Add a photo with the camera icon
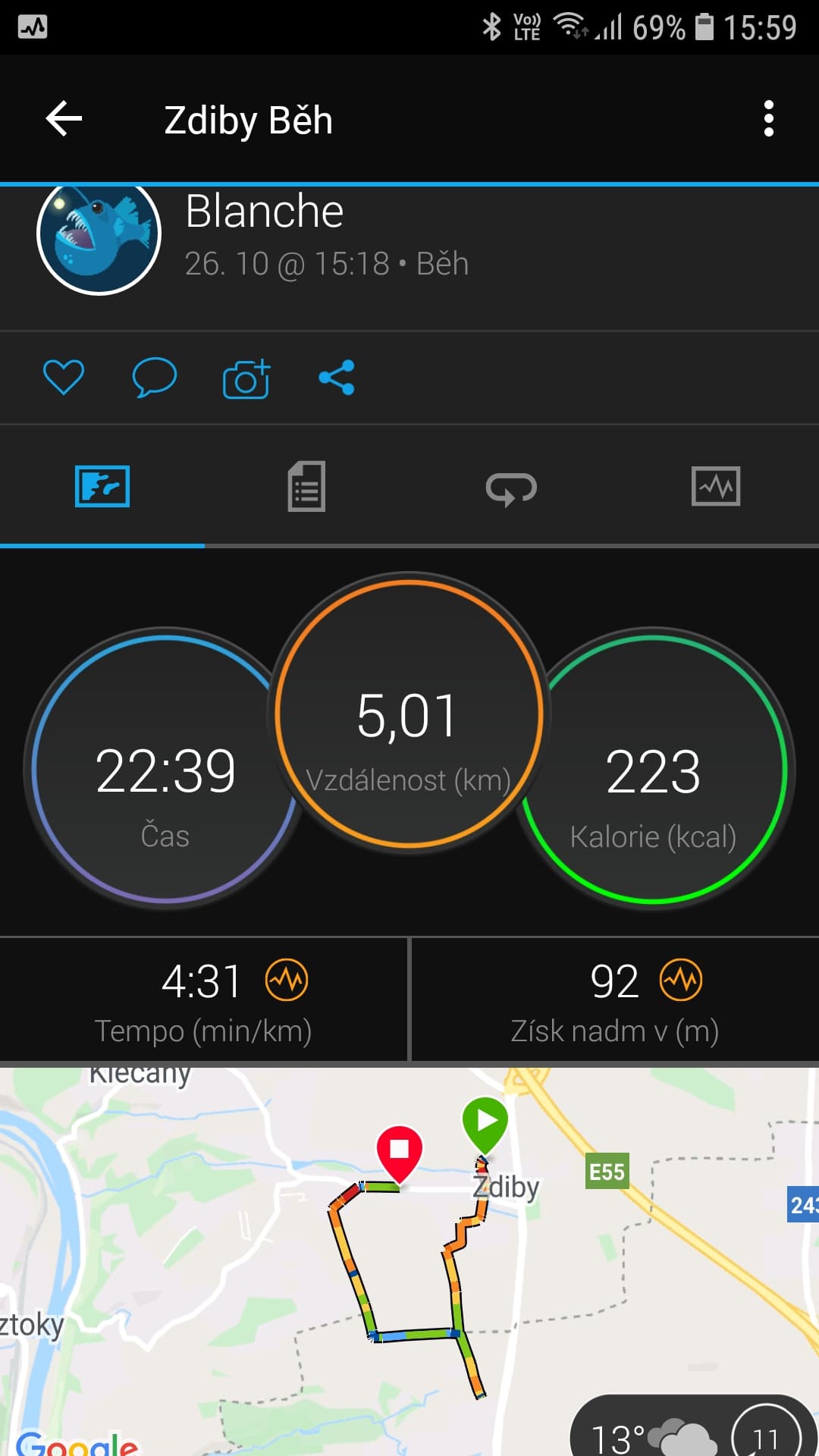The image size is (819, 1456). pyautogui.click(x=246, y=378)
